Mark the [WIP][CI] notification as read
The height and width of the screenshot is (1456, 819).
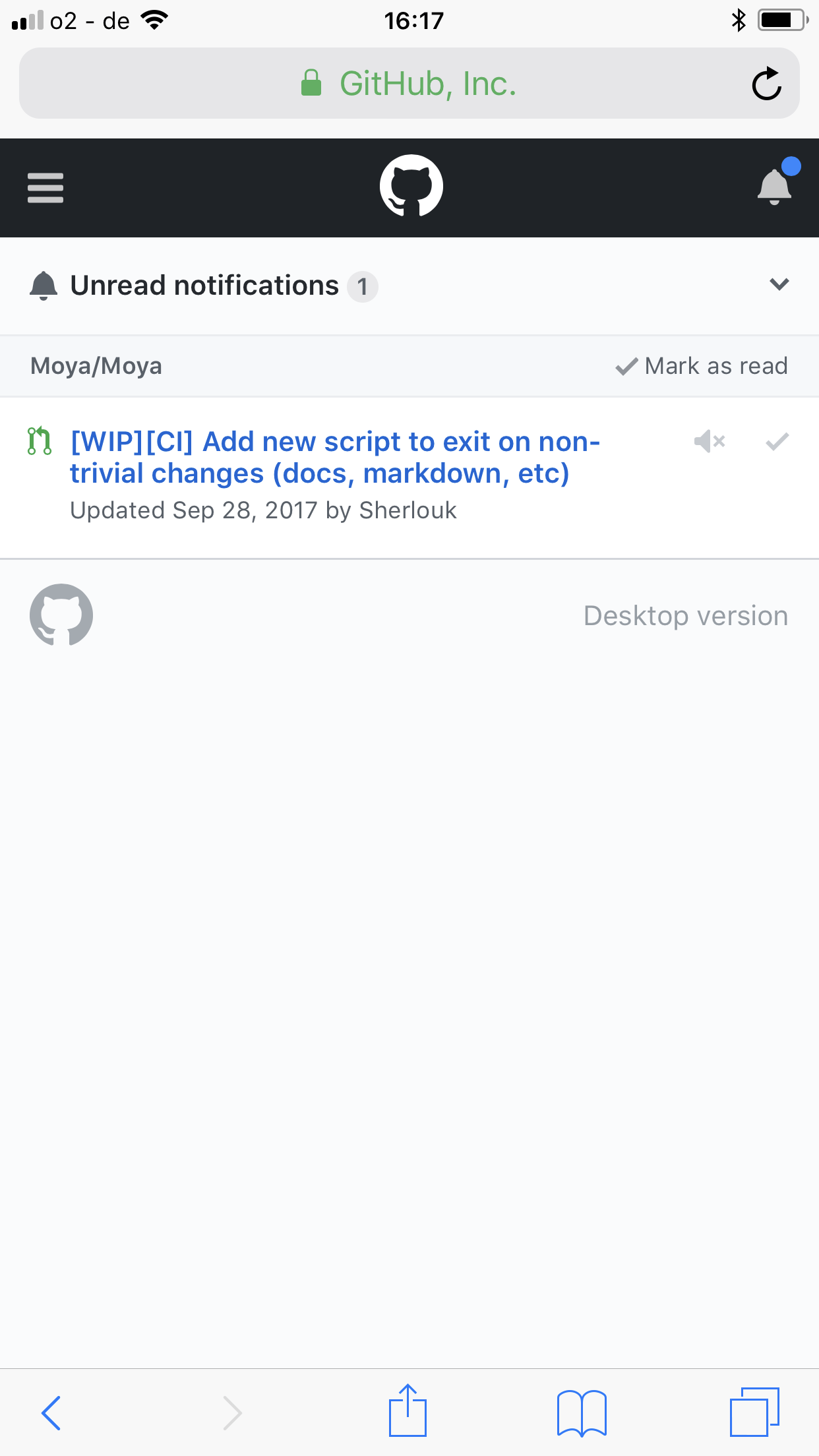[777, 441]
